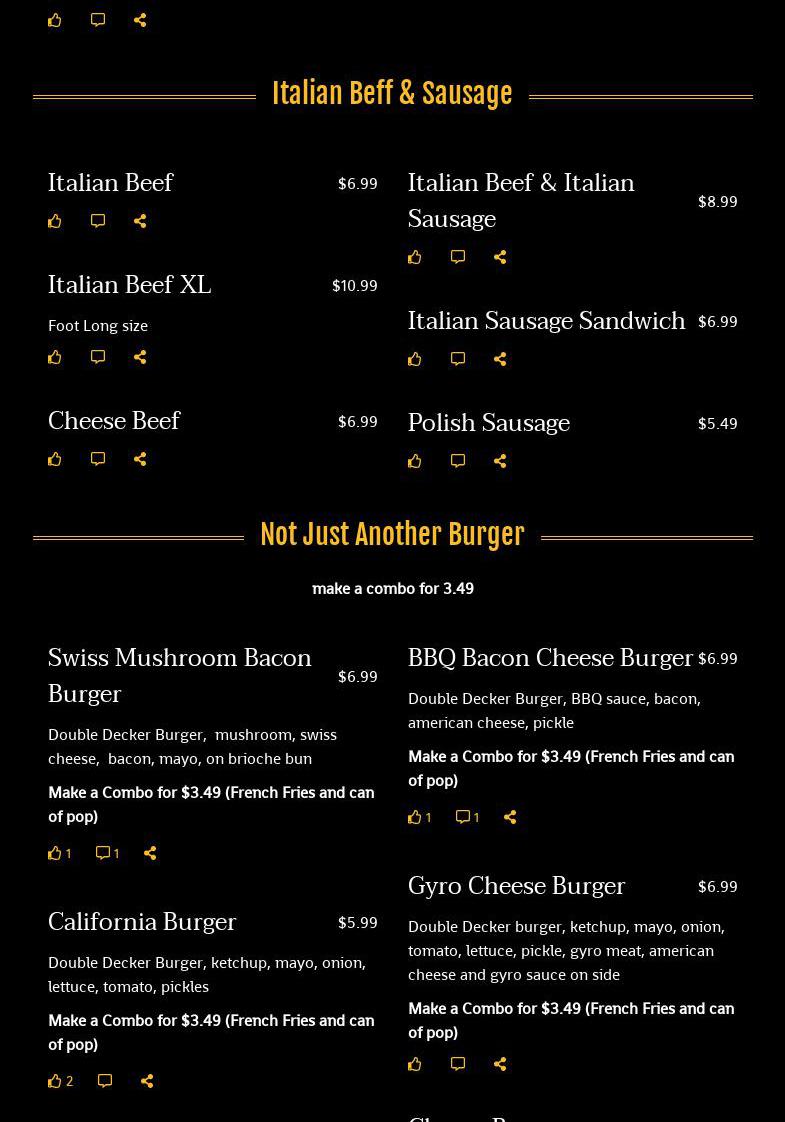Comment on the Gyro Cheese Burger
The width and height of the screenshot is (785, 1122).
[x=458, y=1064]
